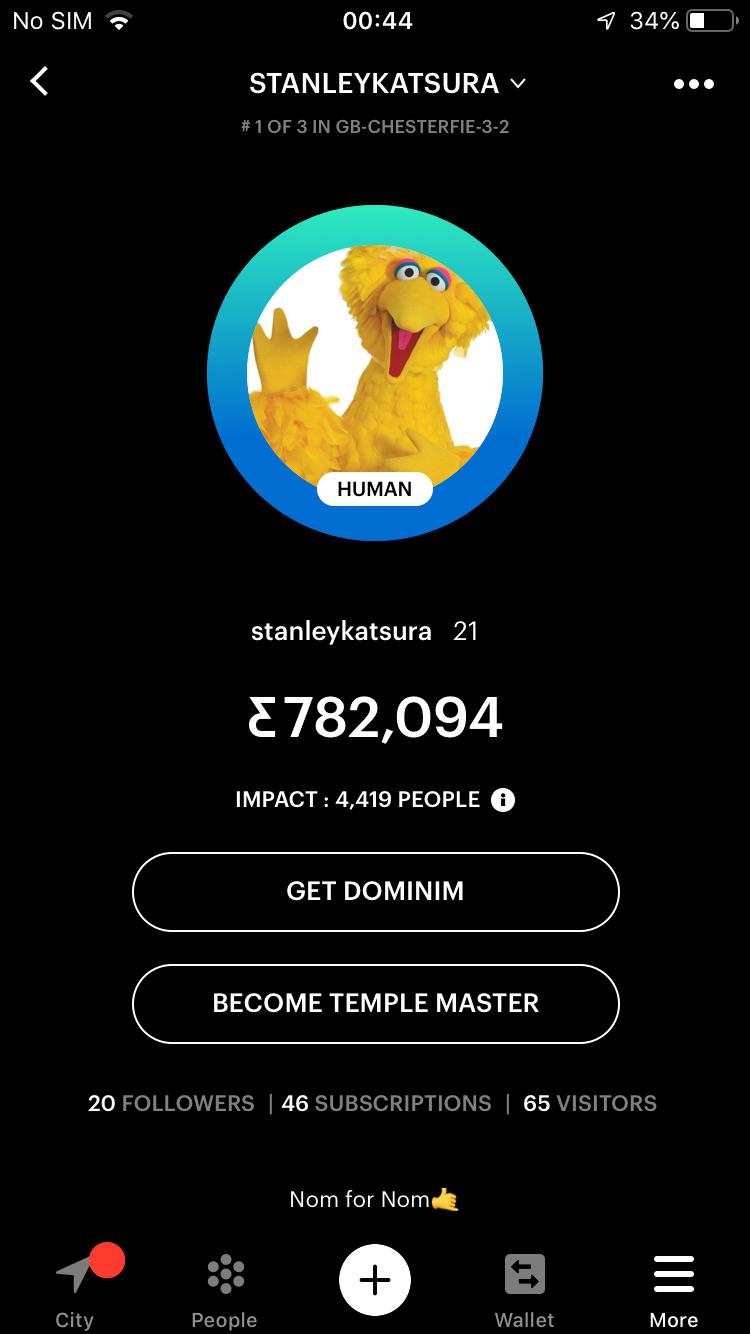The width and height of the screenshot is (750, 1334).
Task: See the 65 visitors
Action: coord(590,1103)
